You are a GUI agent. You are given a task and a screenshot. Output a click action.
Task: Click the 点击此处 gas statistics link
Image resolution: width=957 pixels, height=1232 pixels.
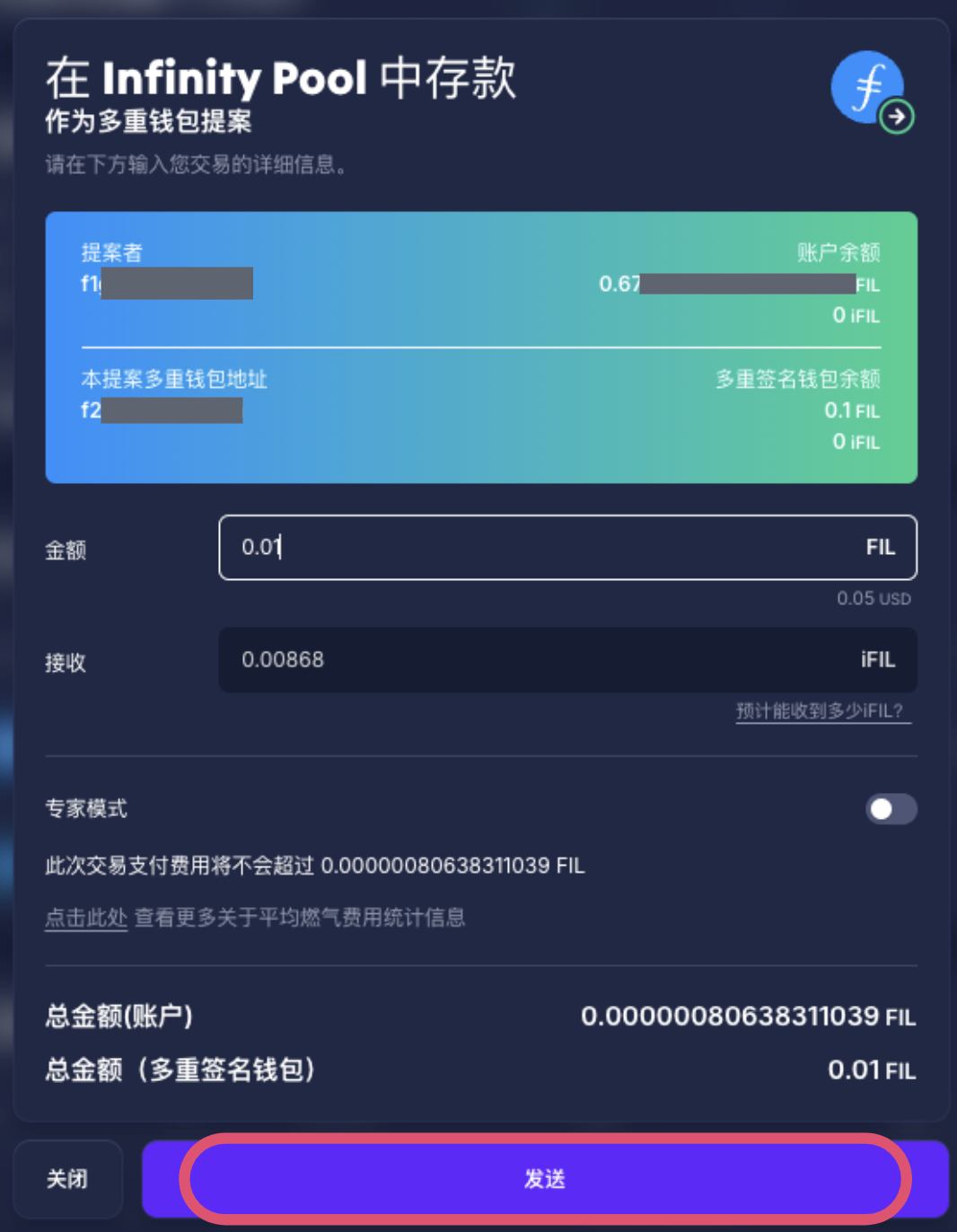pyautogui.click(x=85, y=918)
